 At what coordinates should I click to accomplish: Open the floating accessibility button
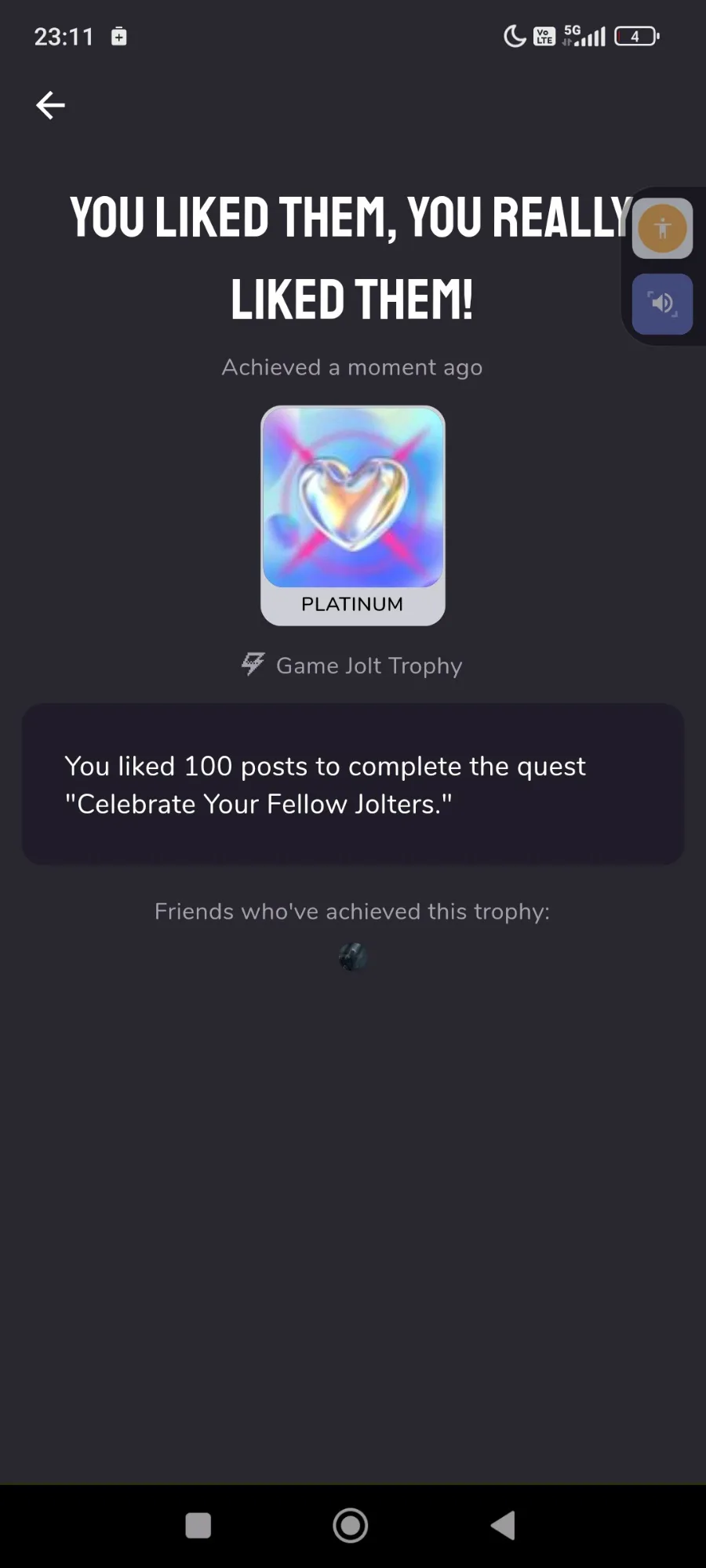point(662,229)
